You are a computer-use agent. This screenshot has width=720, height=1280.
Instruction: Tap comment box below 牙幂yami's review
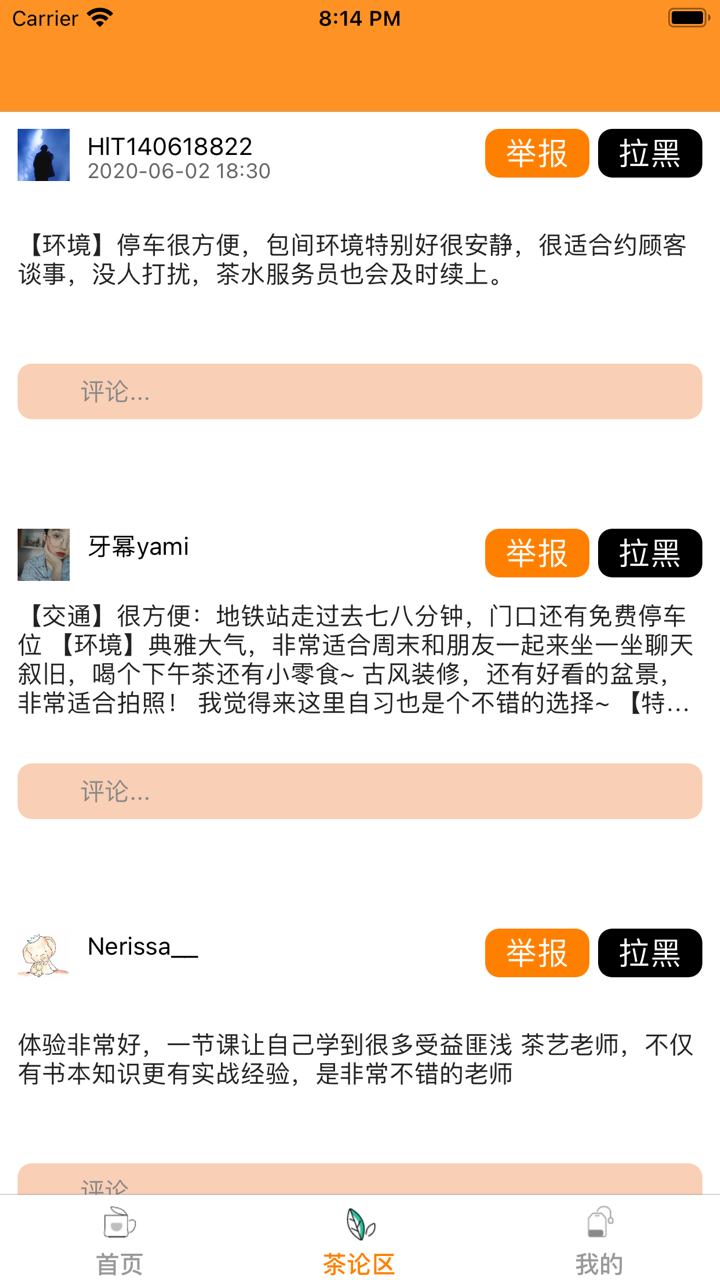tap(360, 791)
